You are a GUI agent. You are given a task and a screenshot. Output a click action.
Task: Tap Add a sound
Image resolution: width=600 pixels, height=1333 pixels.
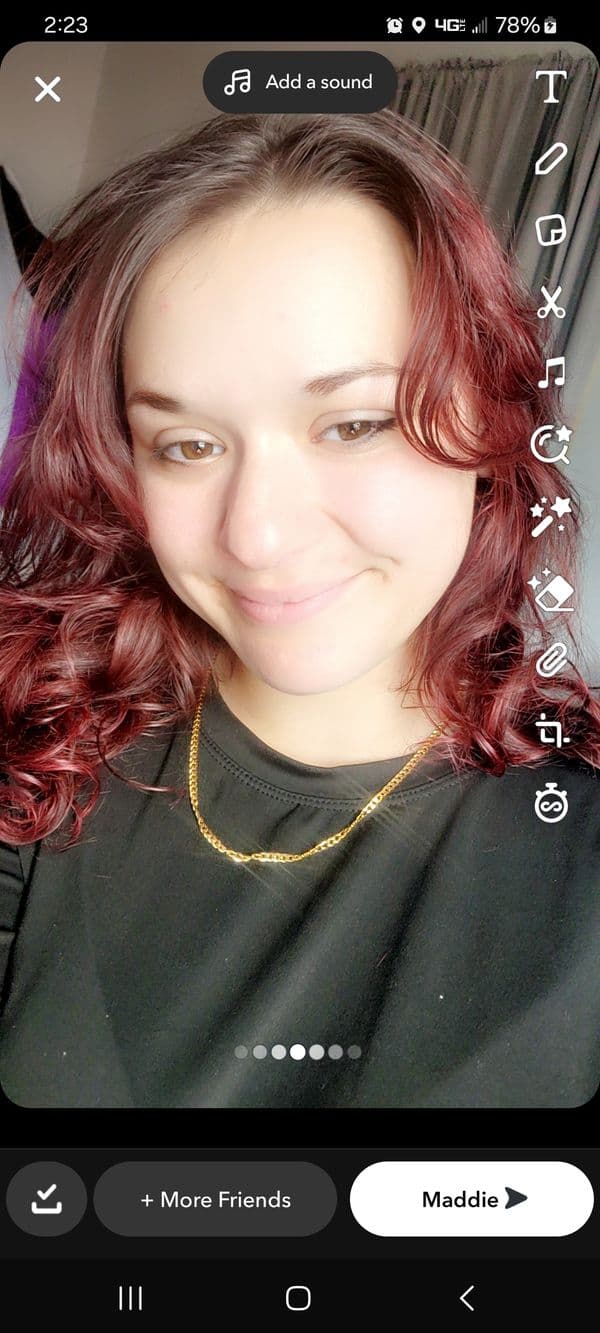tap(300, 82)
